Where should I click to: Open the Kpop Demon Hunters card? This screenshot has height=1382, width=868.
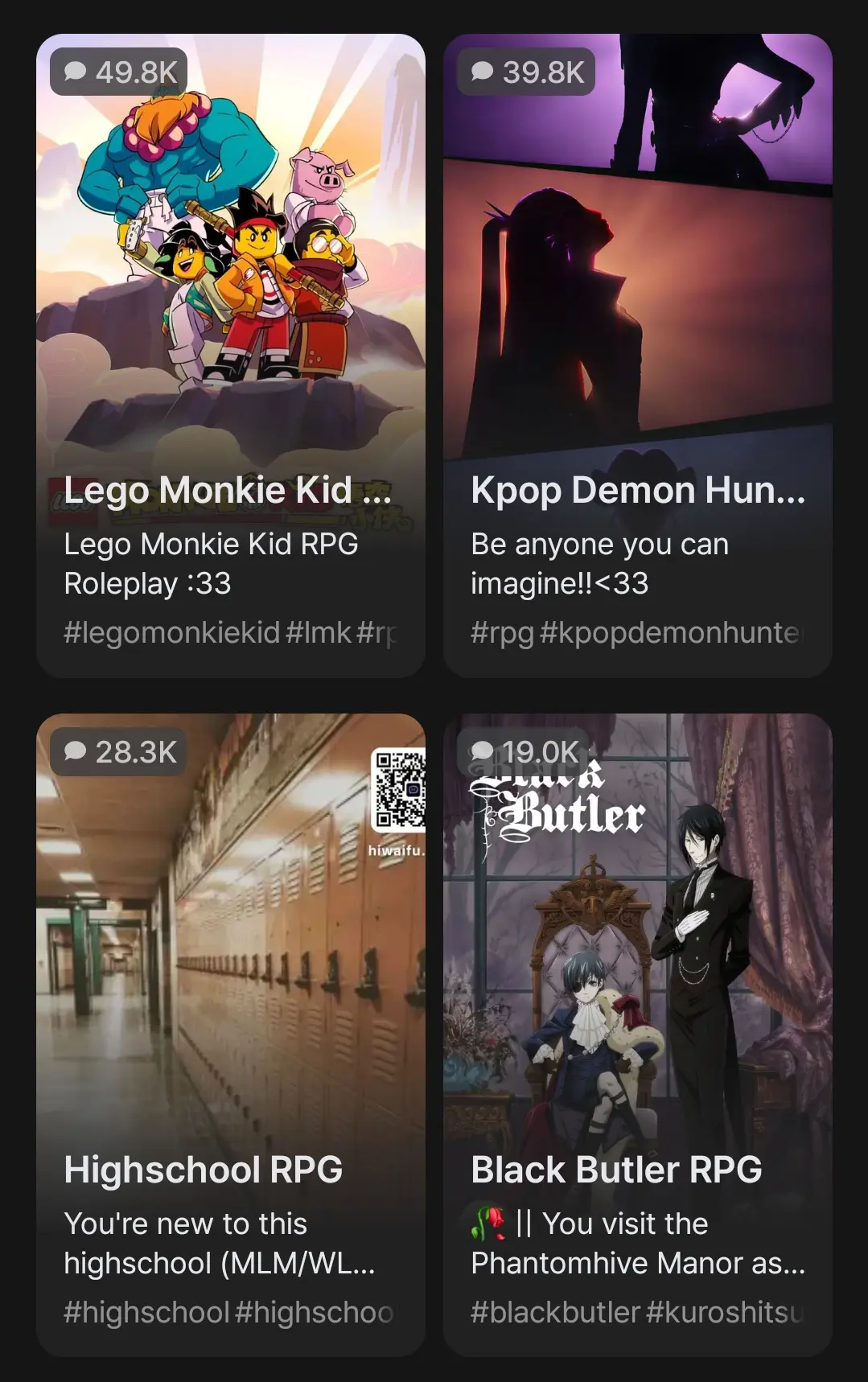[637, 355]
